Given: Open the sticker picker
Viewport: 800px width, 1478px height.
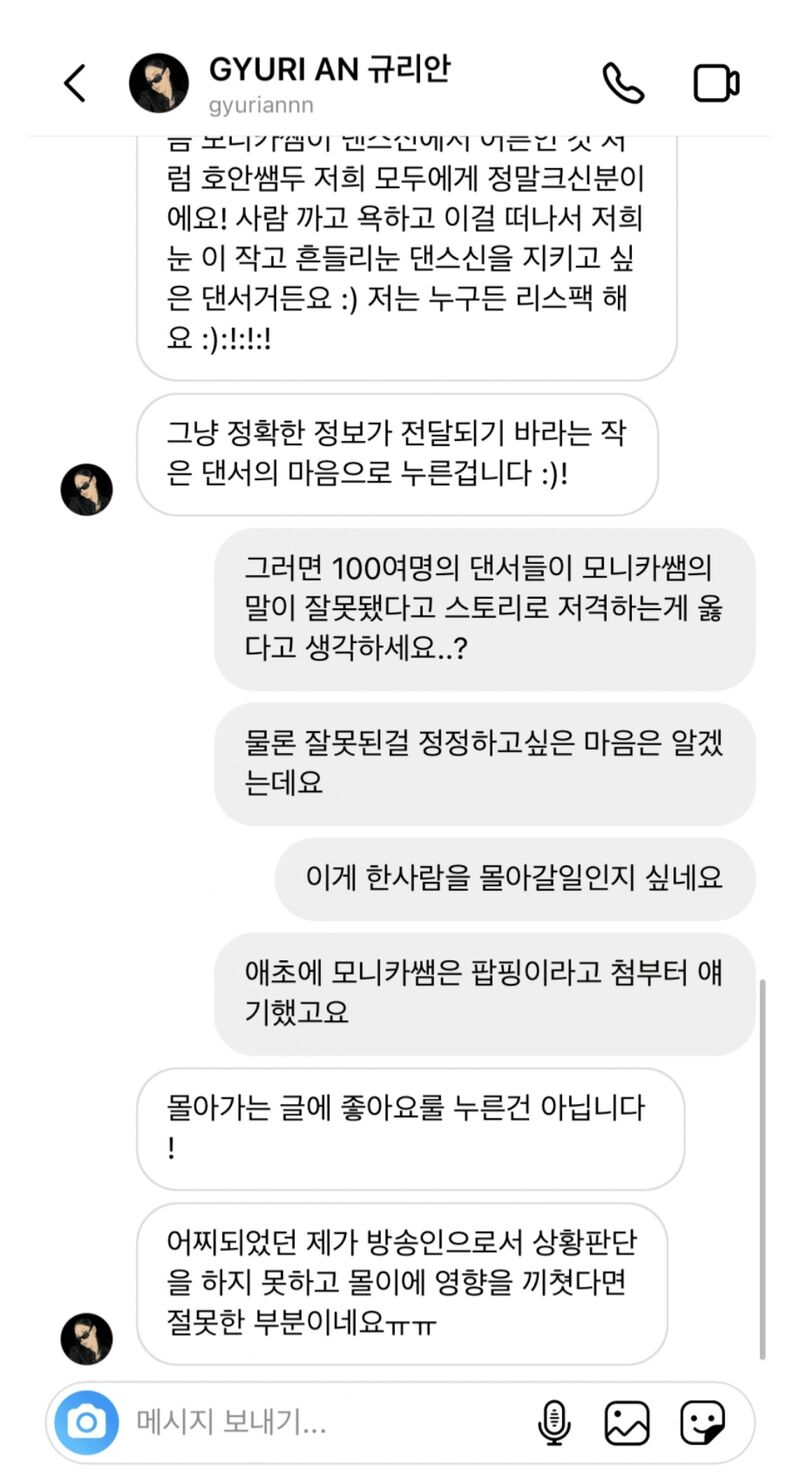Looking at the screenshot, I should tap(702, 1422).
